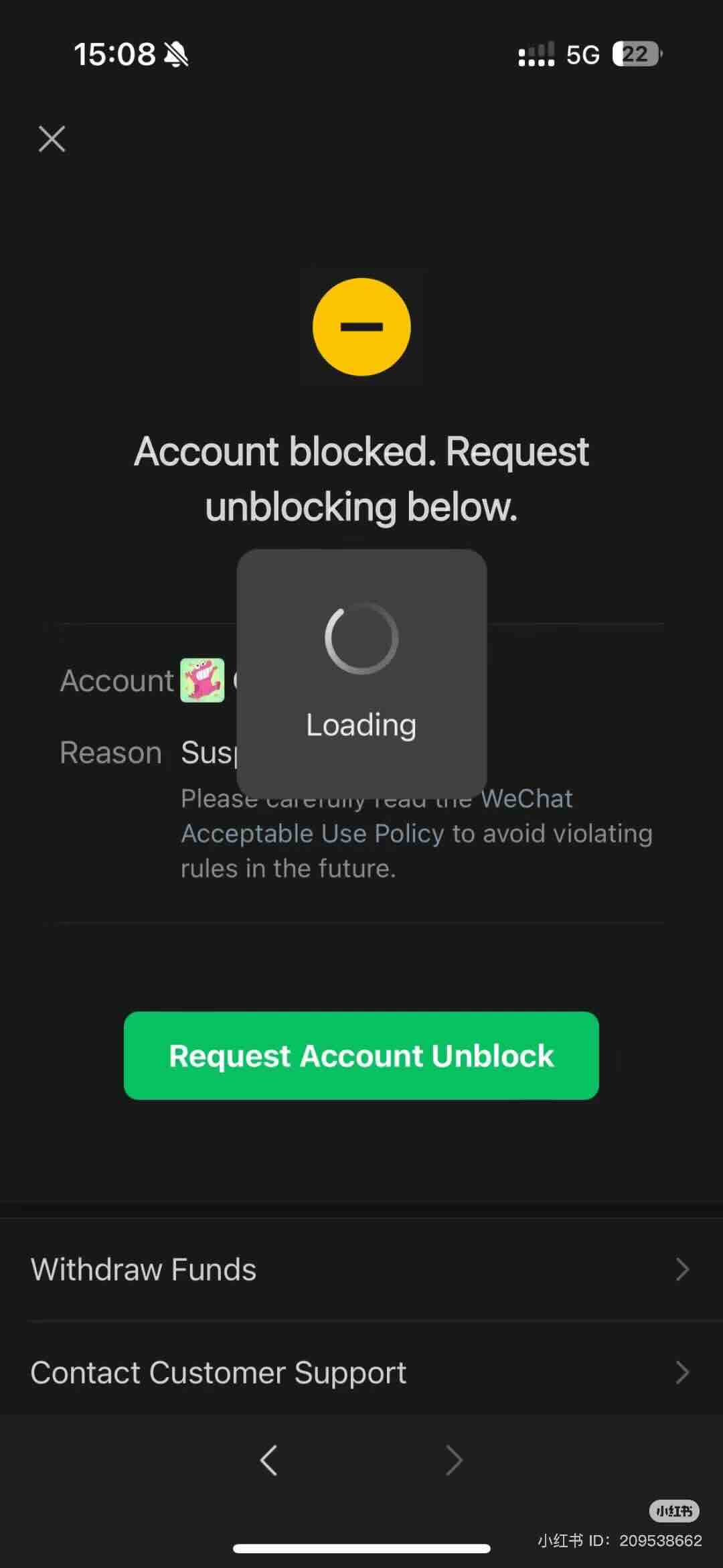Go back using the browser back arrow

pos(269,1460)
